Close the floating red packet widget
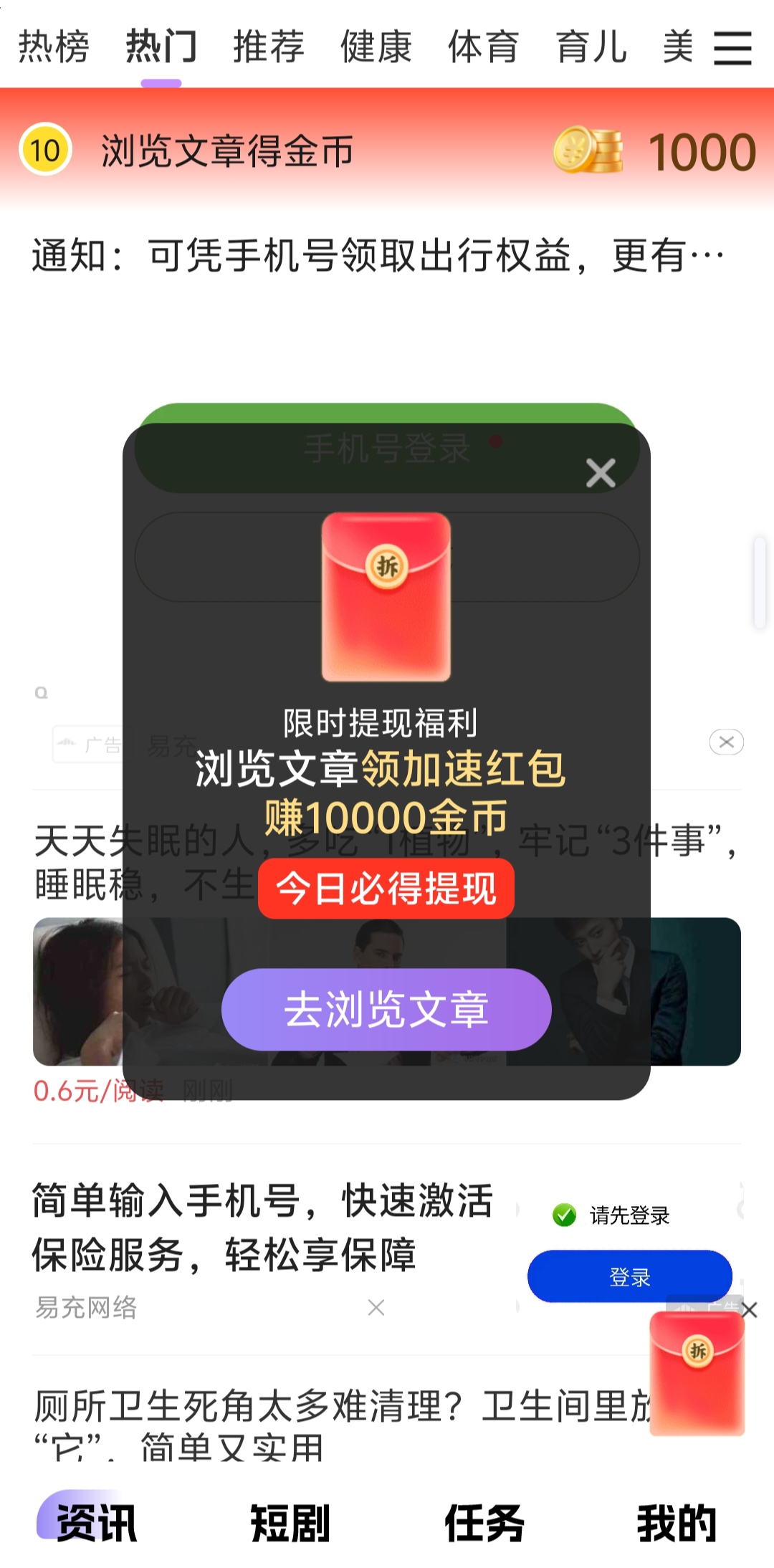The width and height of the screenshot is (774, 1568). [750, 1310]
